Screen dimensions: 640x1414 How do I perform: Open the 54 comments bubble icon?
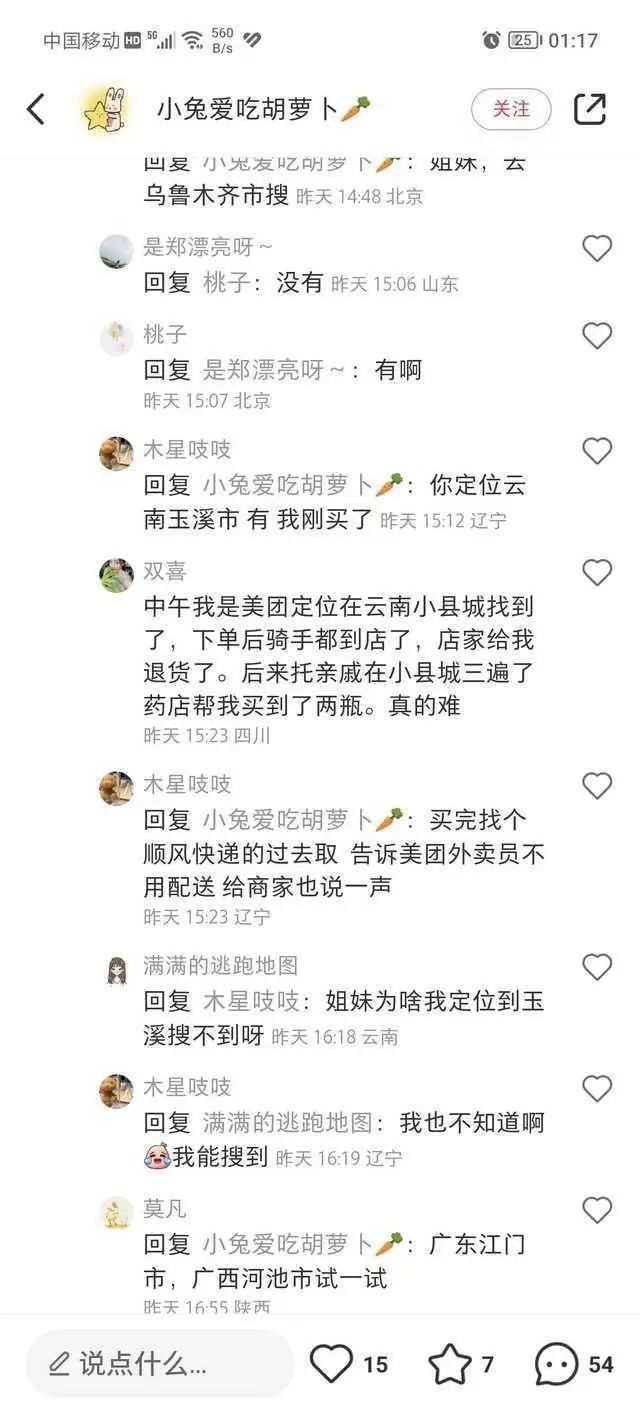556,1363
